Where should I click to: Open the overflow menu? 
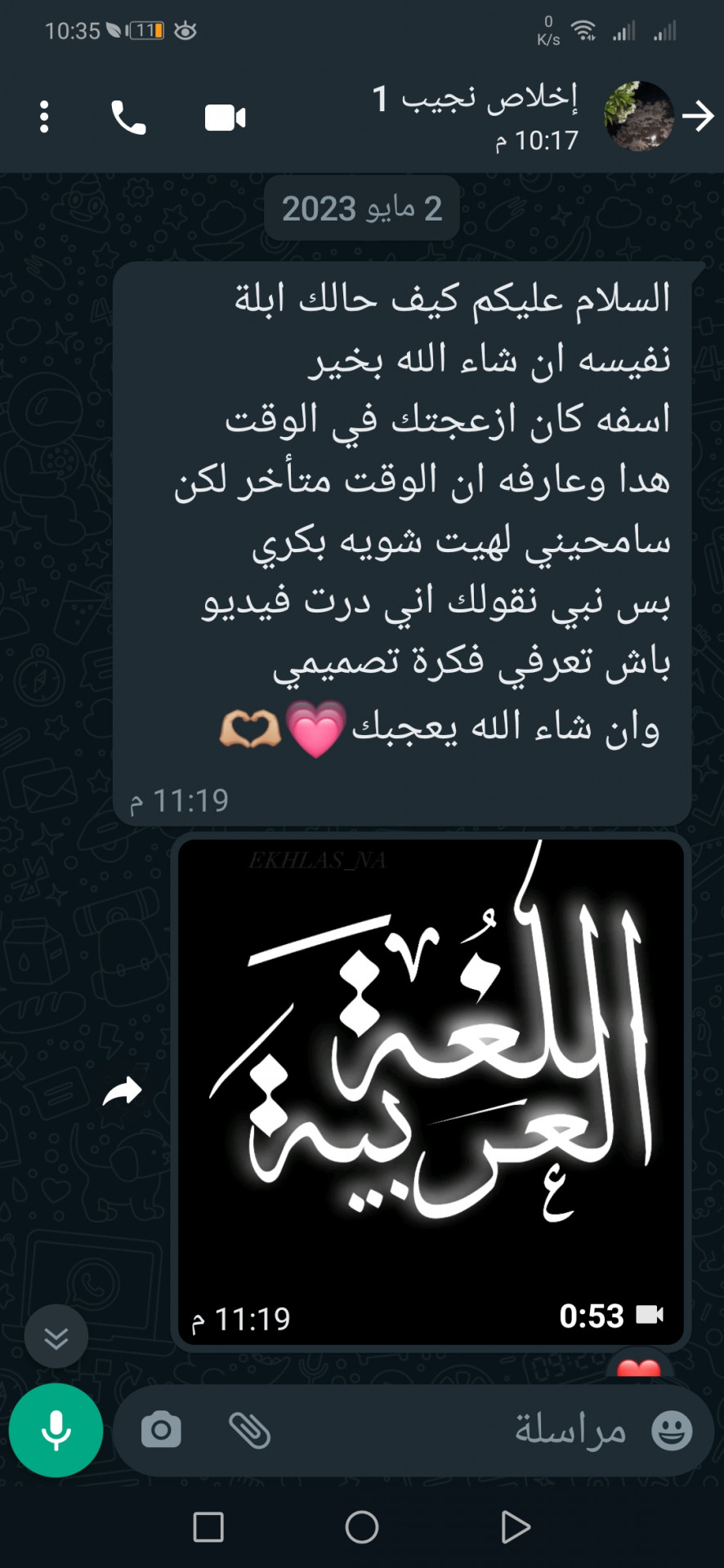pyautogui.click(x=44, y=118)
